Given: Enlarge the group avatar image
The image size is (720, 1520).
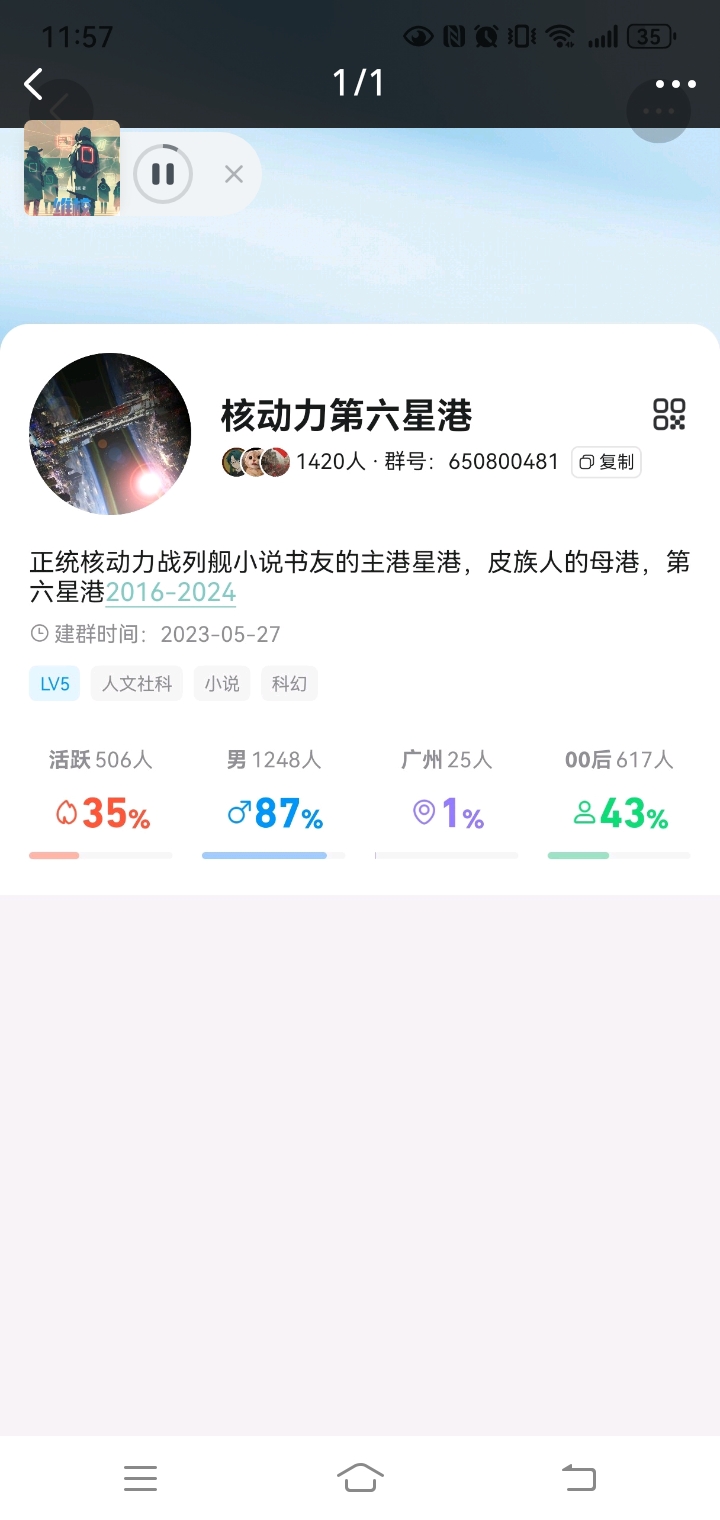Looking at the screenshot, I should click(x=110, y=434).
